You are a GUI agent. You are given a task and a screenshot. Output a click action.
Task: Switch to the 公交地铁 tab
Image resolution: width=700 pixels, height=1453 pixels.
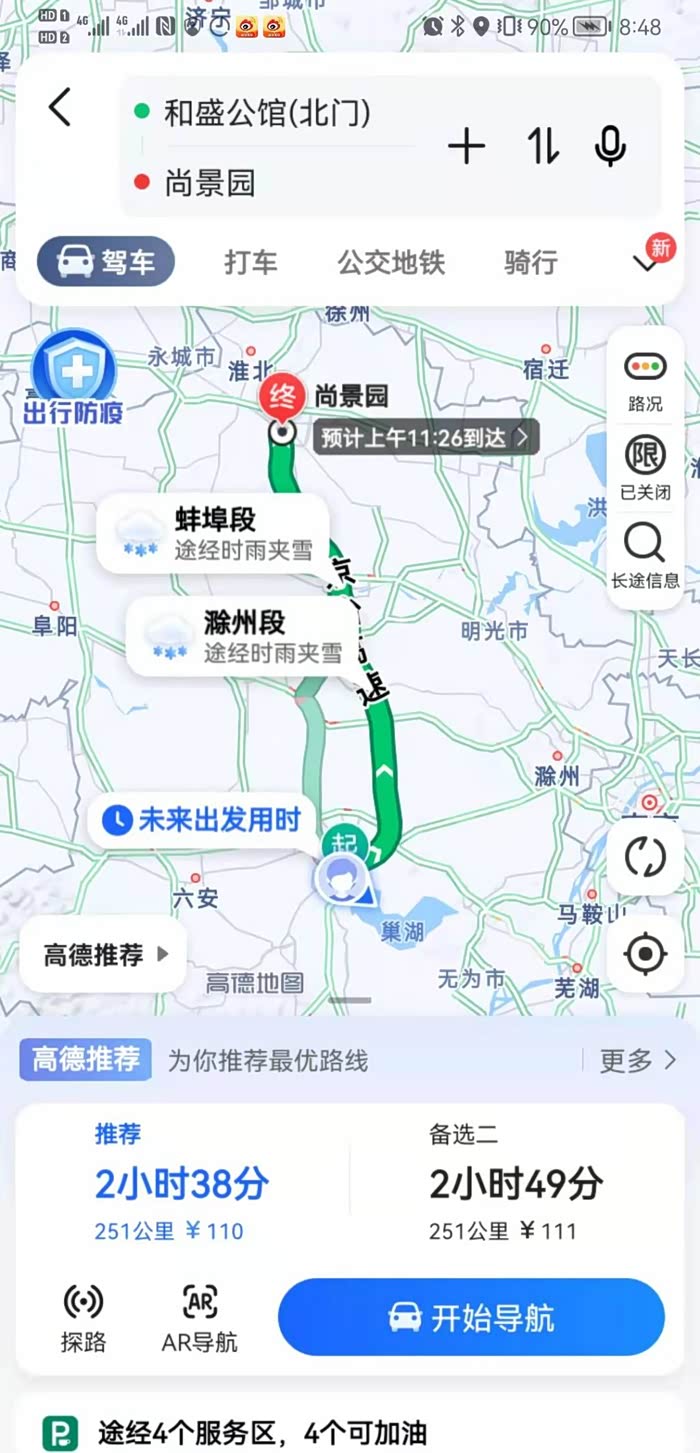[391, 263]
